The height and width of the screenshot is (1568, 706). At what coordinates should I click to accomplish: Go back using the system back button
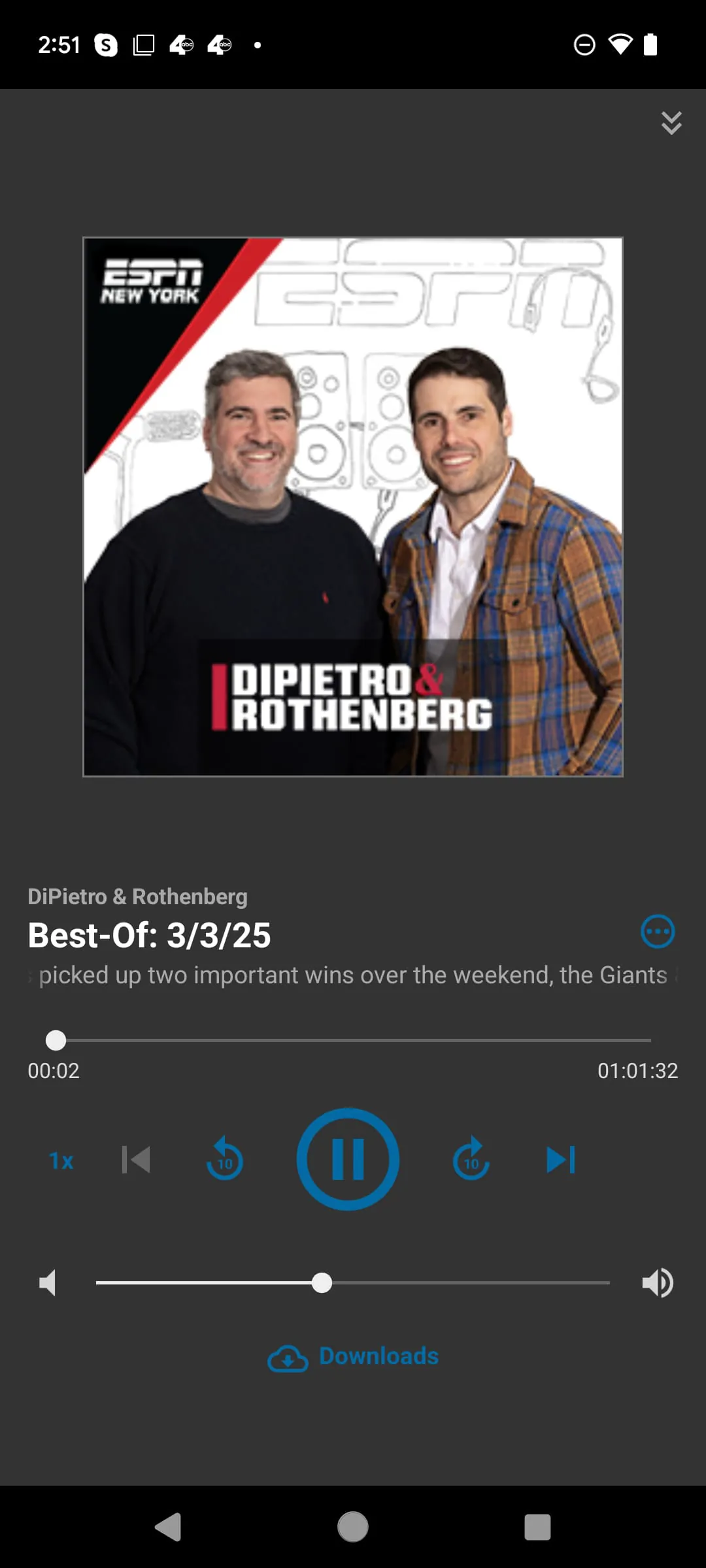tap(168, 1527)
